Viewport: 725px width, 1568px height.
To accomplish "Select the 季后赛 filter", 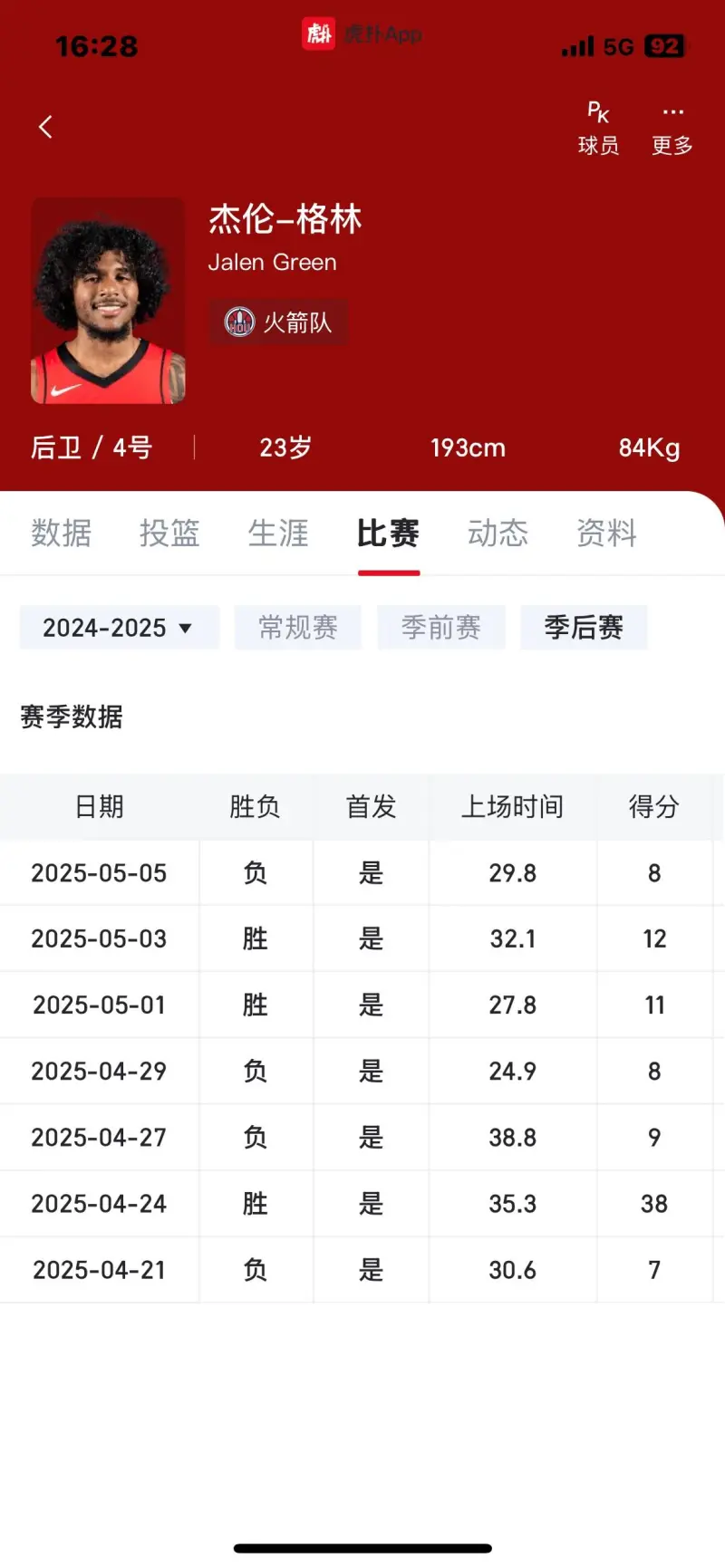I will click(584, 627).
